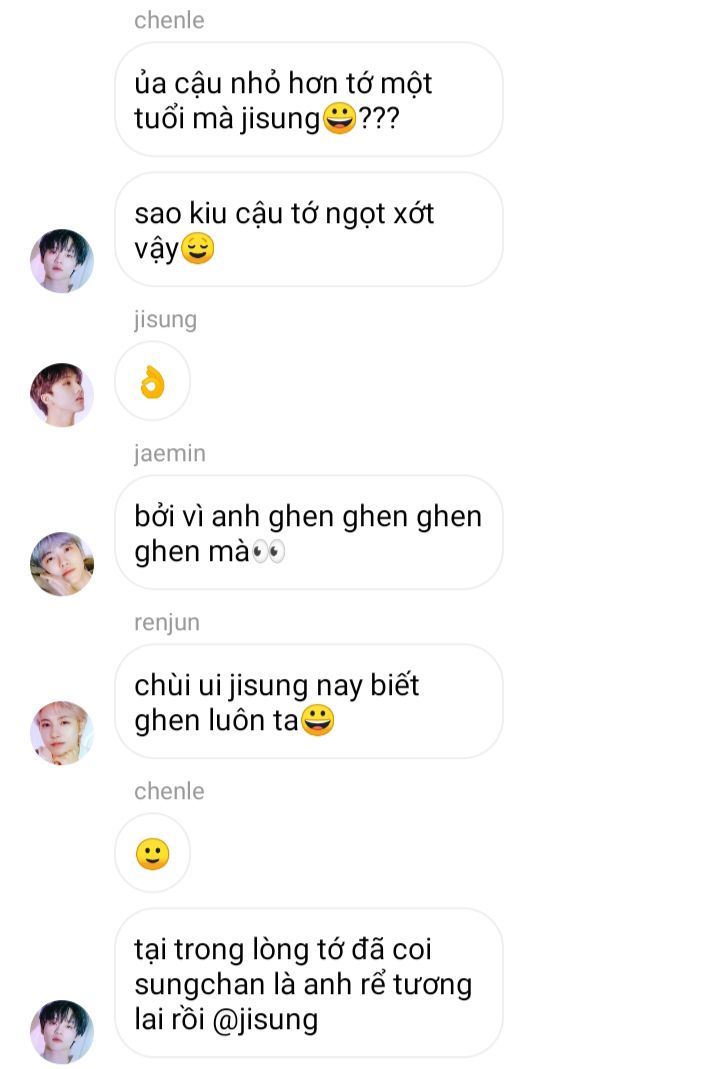
Task: Tap chenle's avatar beside 'tại trong lòng tớ'
Action: pos(62,1031)
